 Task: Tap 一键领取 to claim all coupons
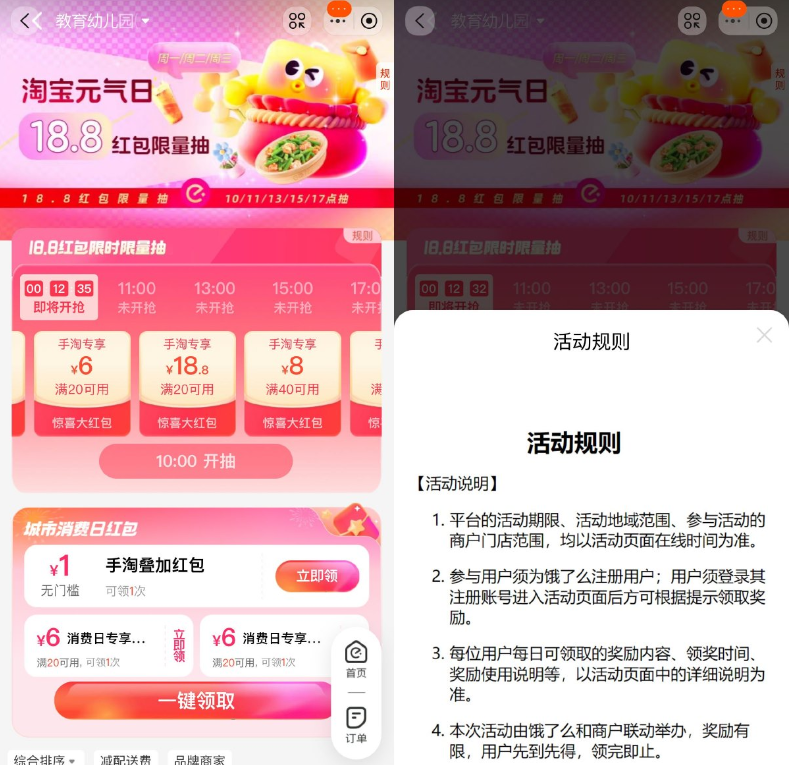point(195,700)
